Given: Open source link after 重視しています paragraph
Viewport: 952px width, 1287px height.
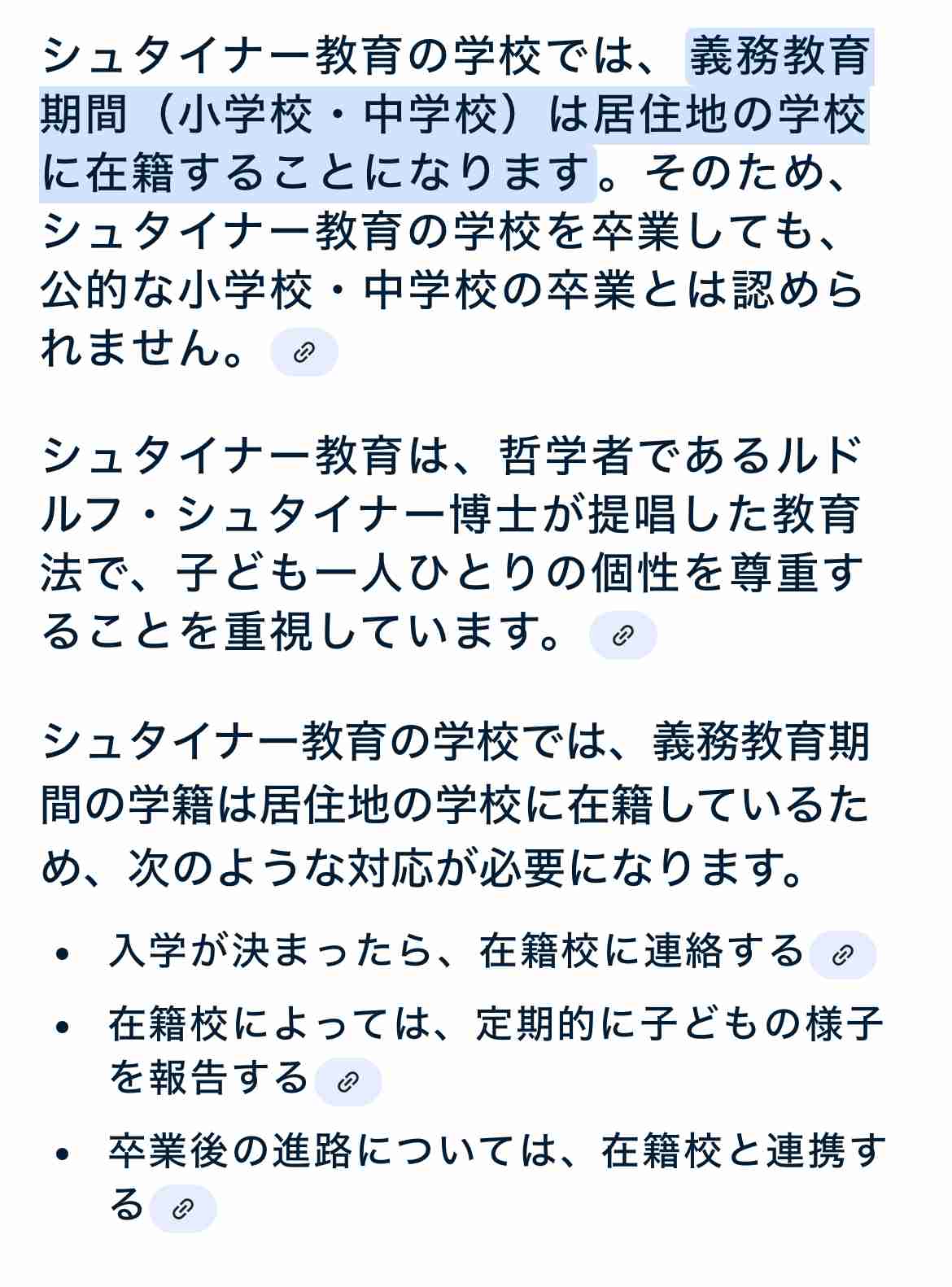Looking at the screenshot, I should point(622,635).
